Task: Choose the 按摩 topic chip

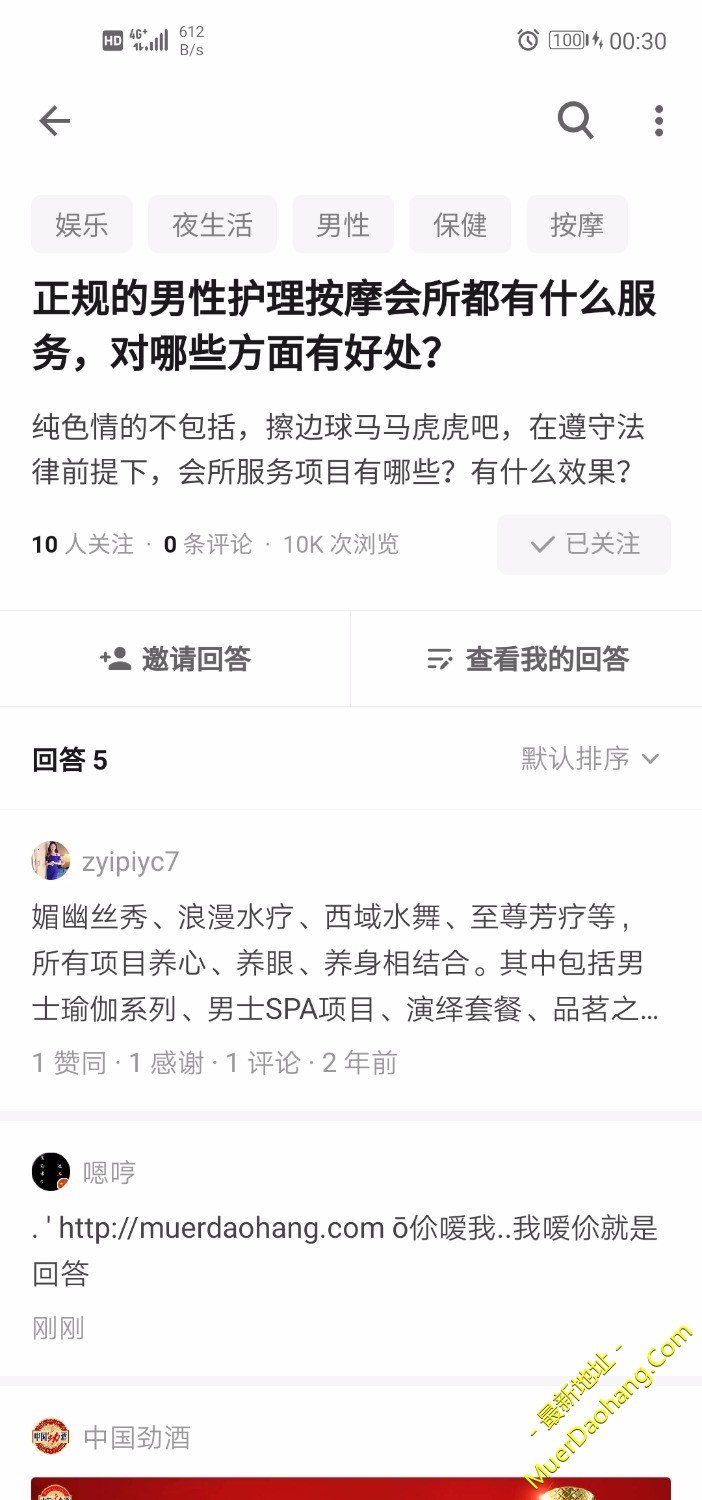Action: coord(577,224)
